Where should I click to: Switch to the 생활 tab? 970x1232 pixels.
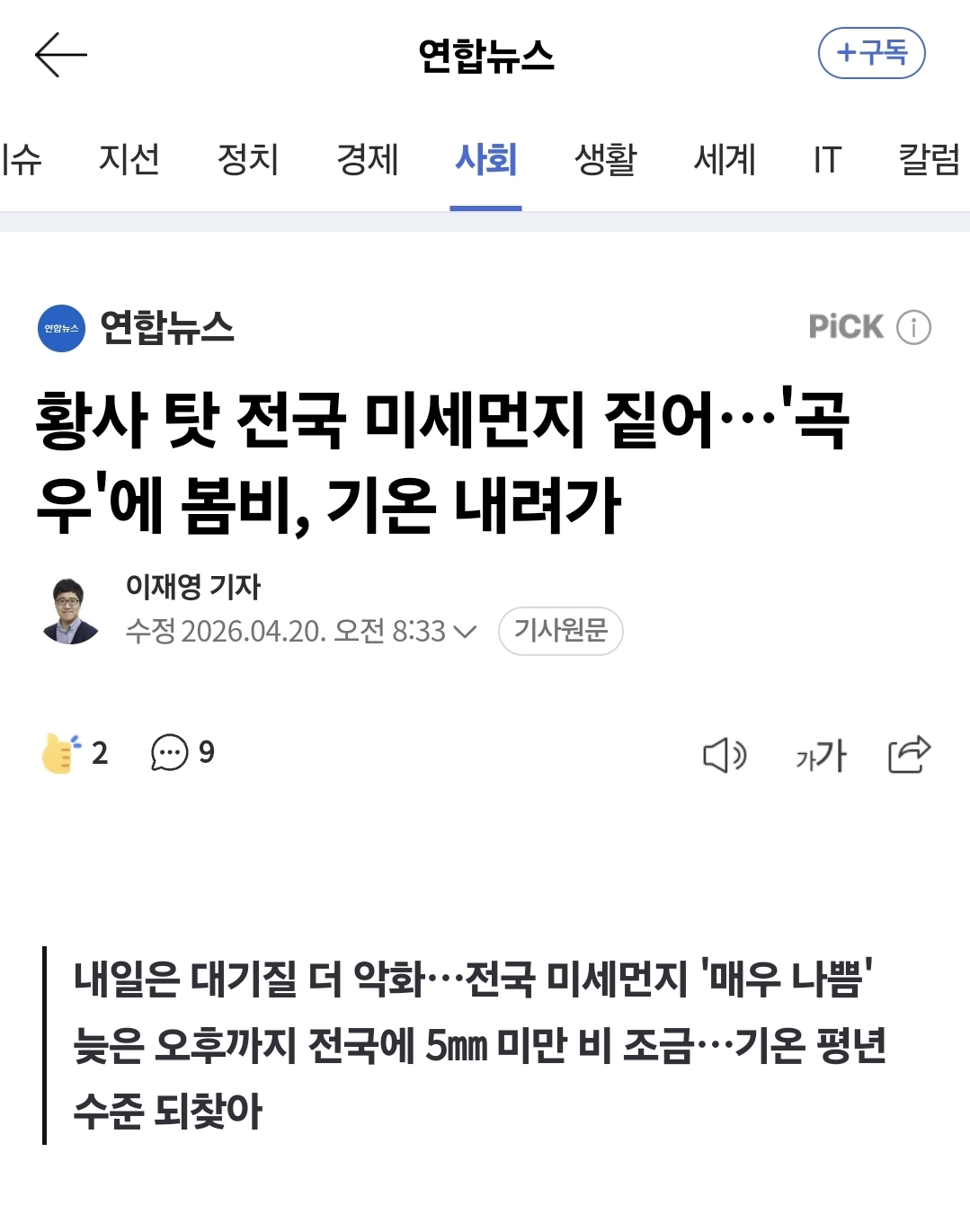pyautogui.click(x=605, y=160)
